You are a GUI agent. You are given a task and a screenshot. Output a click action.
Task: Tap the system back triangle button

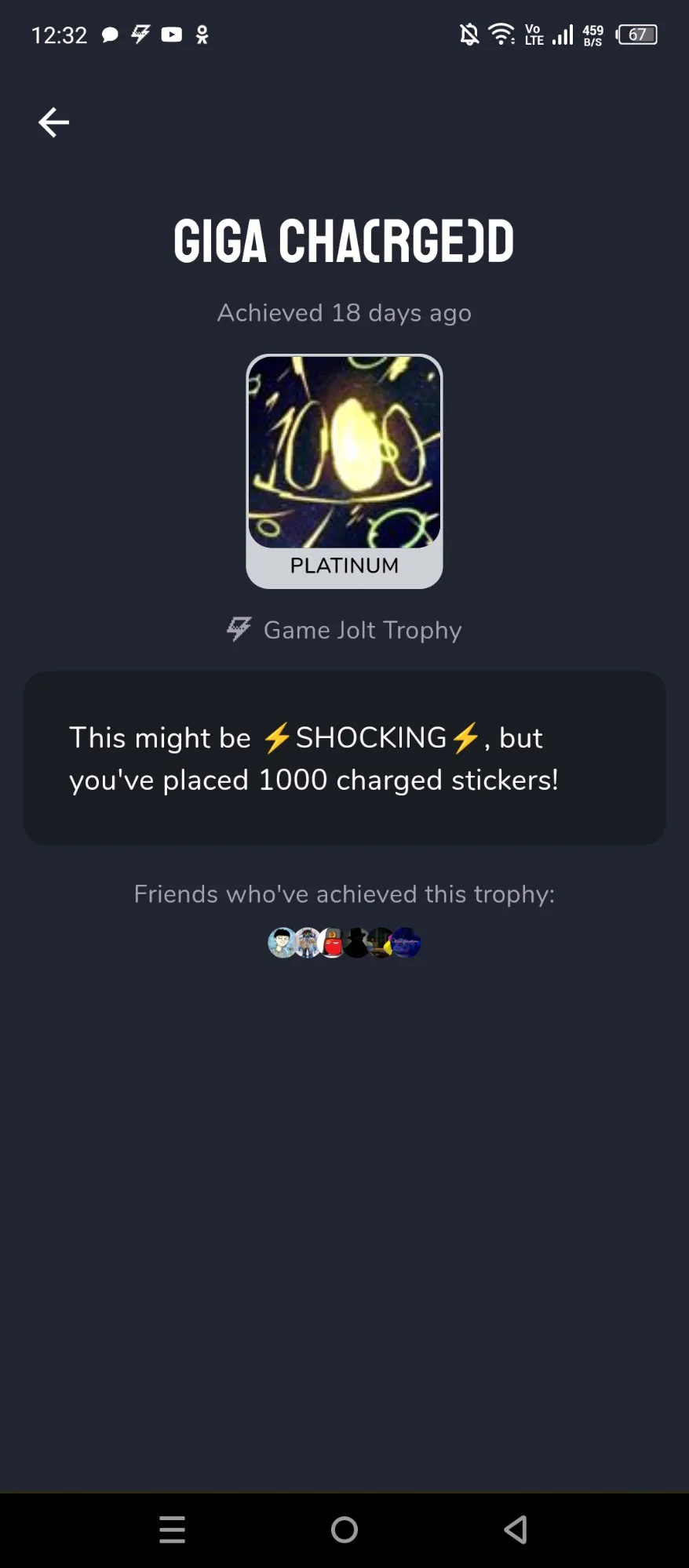(x=516, y=1529)
